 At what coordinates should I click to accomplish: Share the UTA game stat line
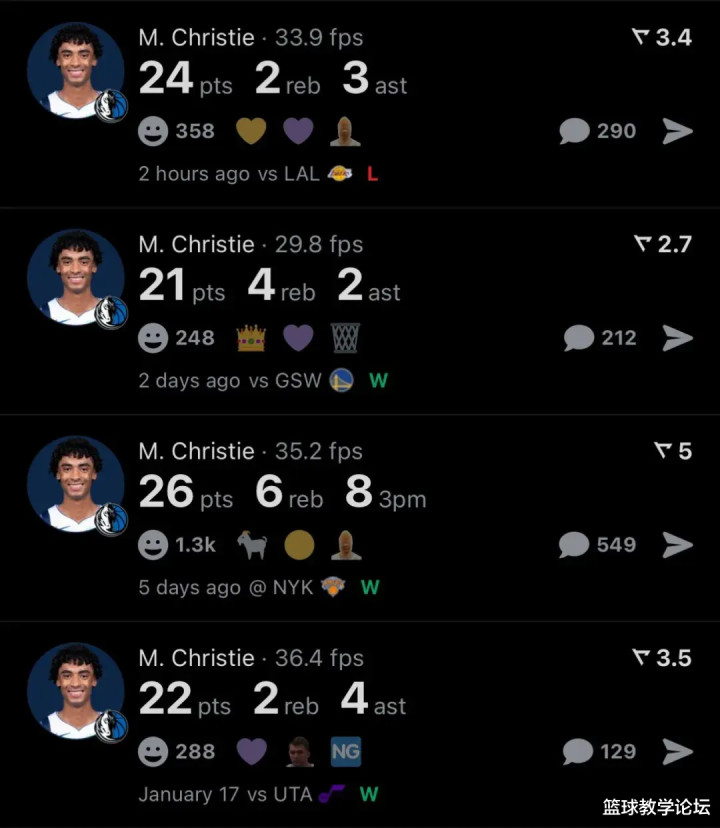point(678,751)
